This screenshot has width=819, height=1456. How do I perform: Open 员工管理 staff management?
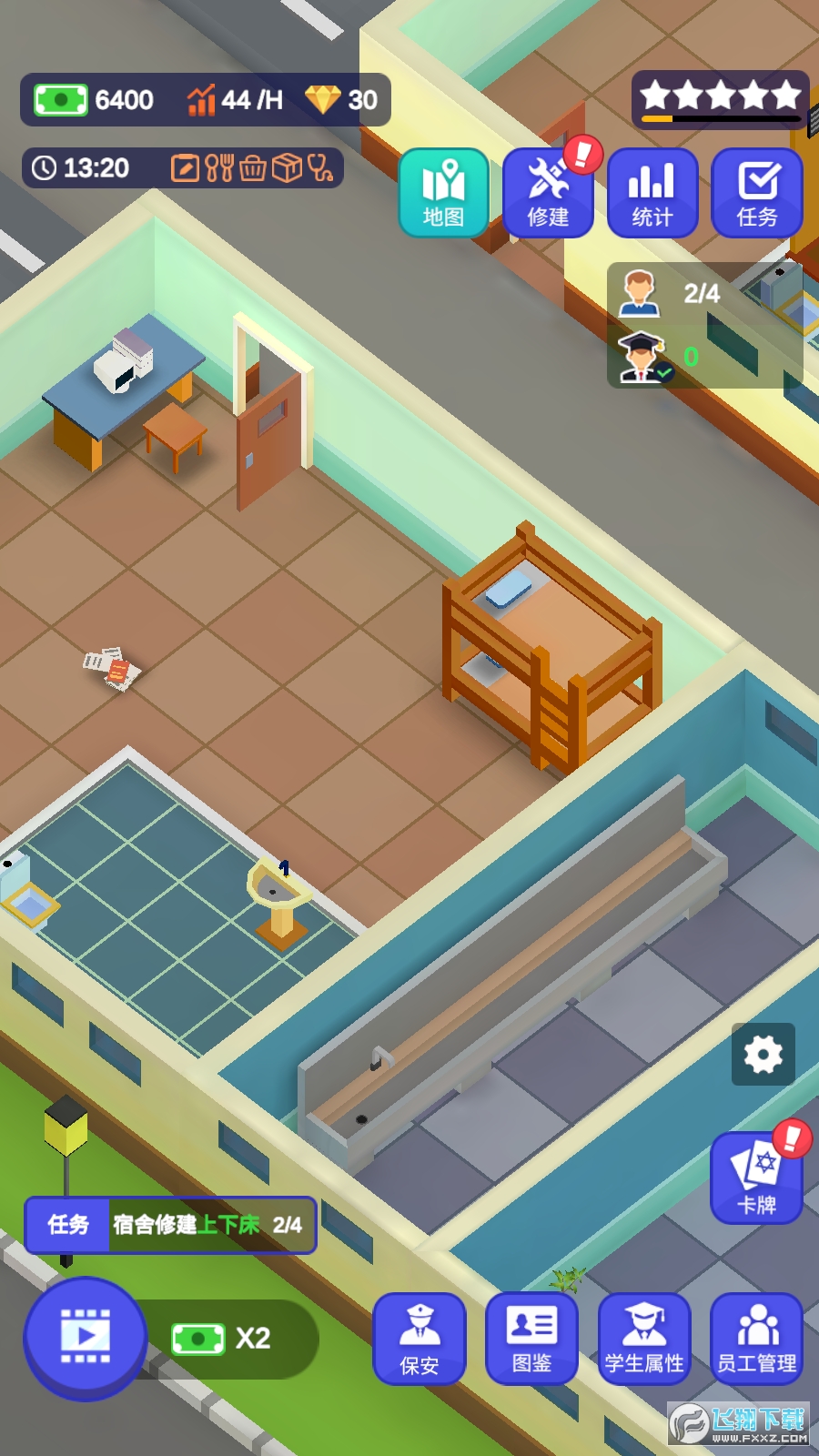click(x=756, y=1339)
